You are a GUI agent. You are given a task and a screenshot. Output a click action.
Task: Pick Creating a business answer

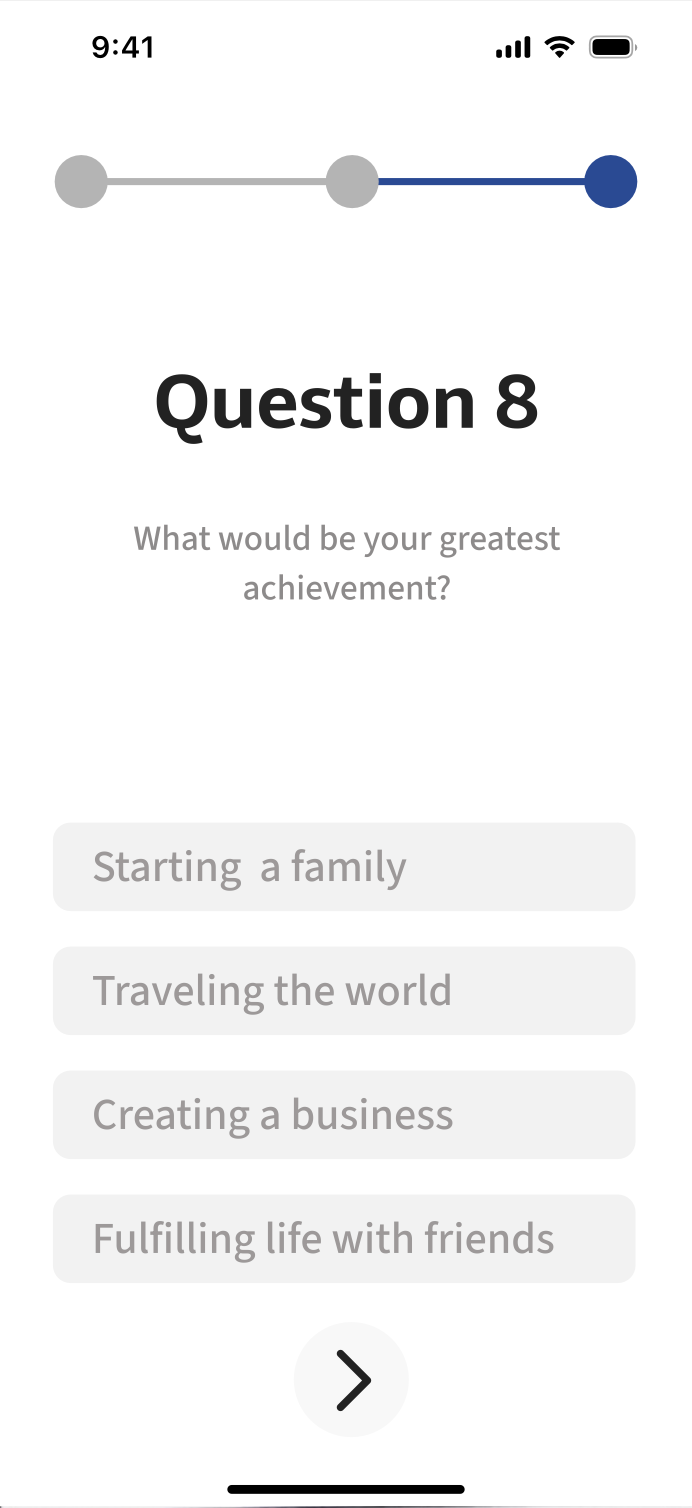(344, 1115)
